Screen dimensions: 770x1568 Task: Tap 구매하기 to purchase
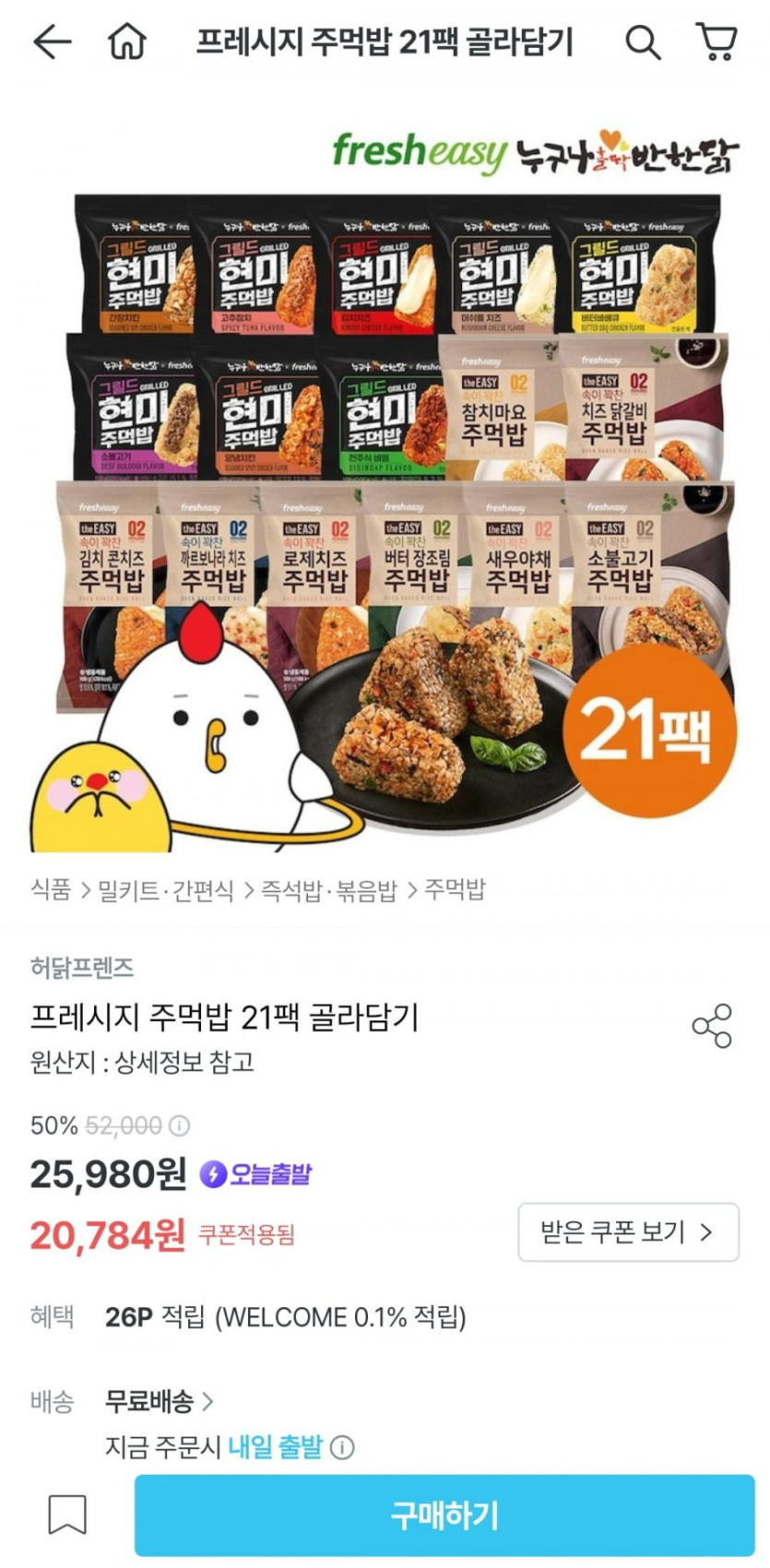444,1515
